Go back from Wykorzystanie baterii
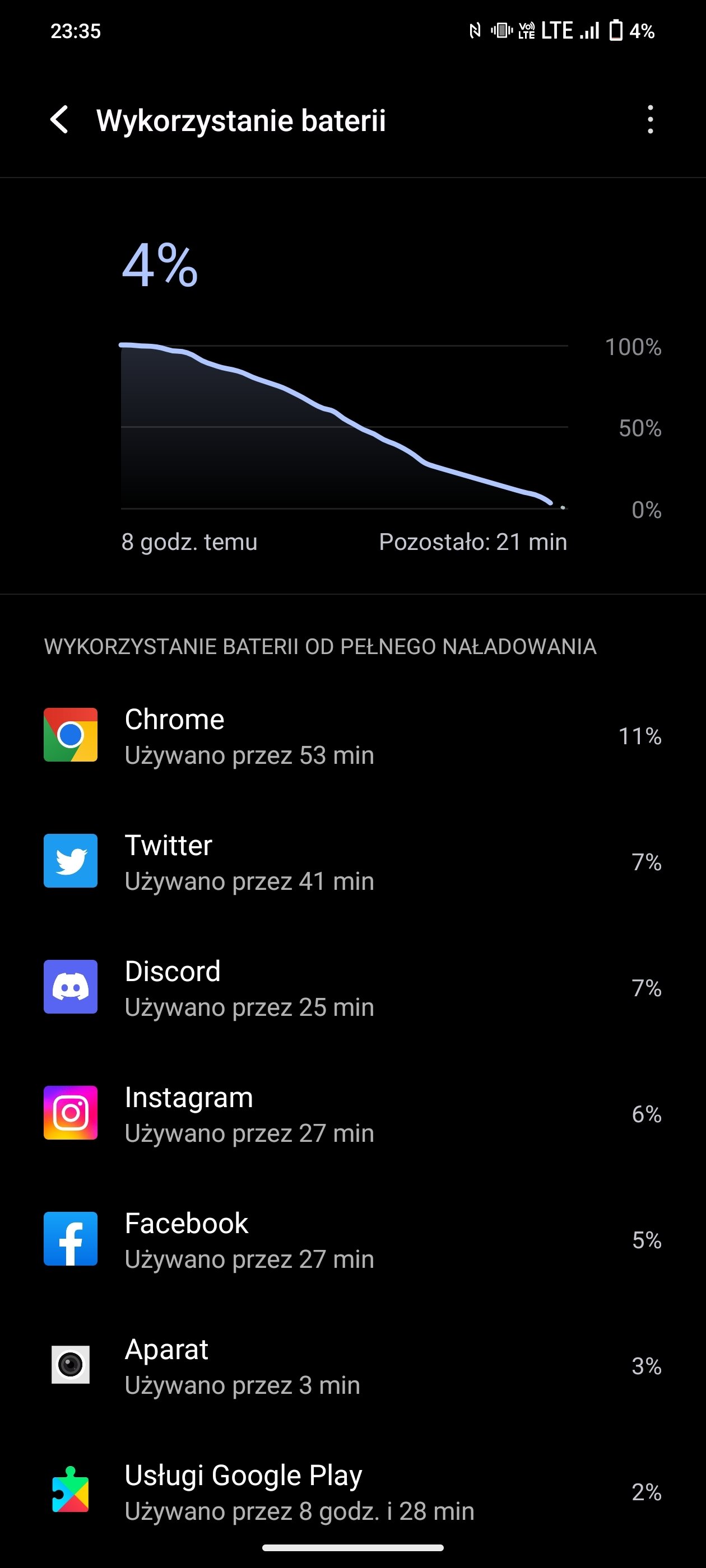706x1568 pixels. click(x=59, y=120)
